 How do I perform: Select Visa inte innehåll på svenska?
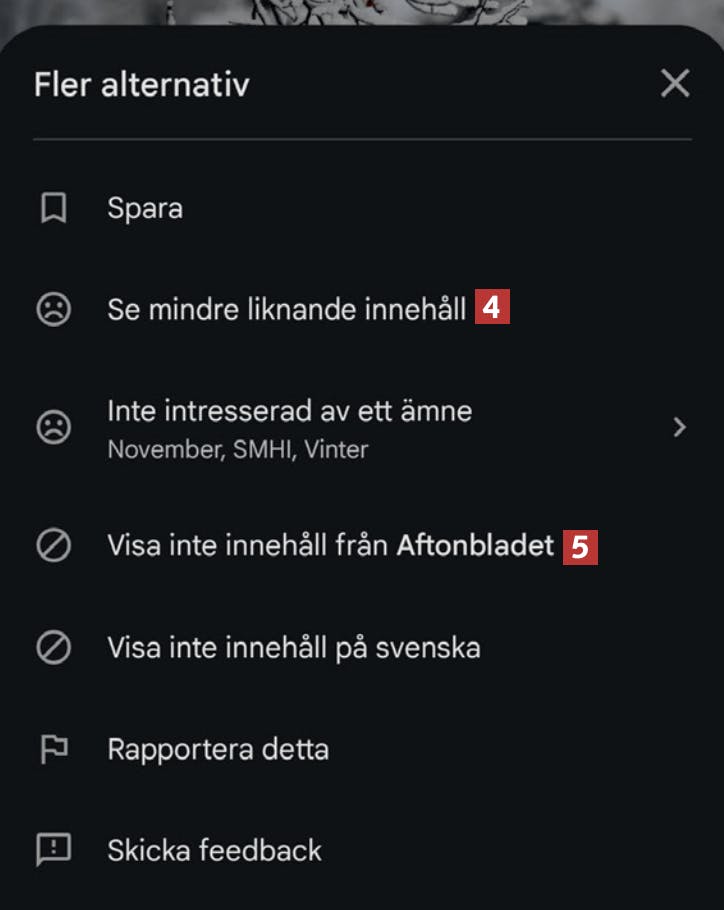(293, 648)
